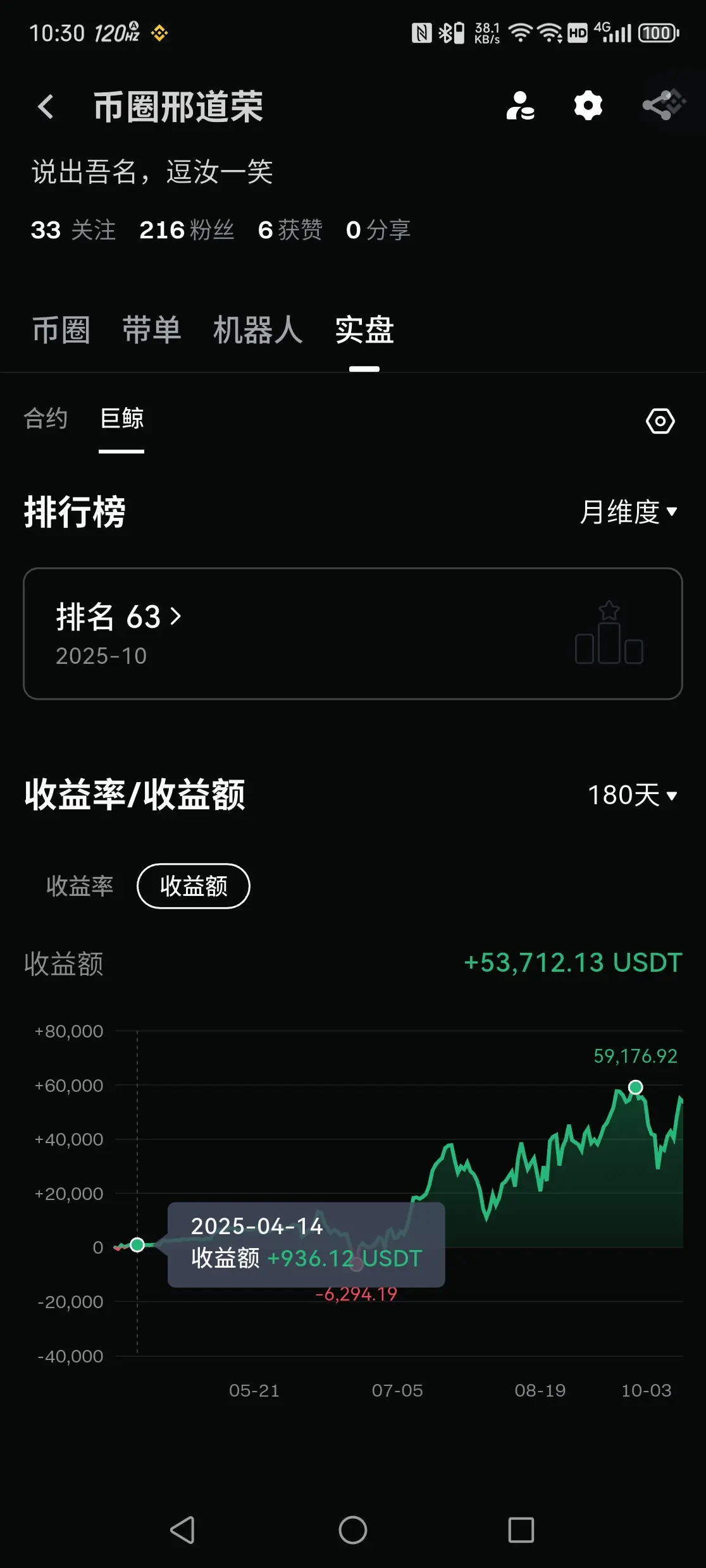Expand the 月维度 dropdown

click(x=629, y=511)
